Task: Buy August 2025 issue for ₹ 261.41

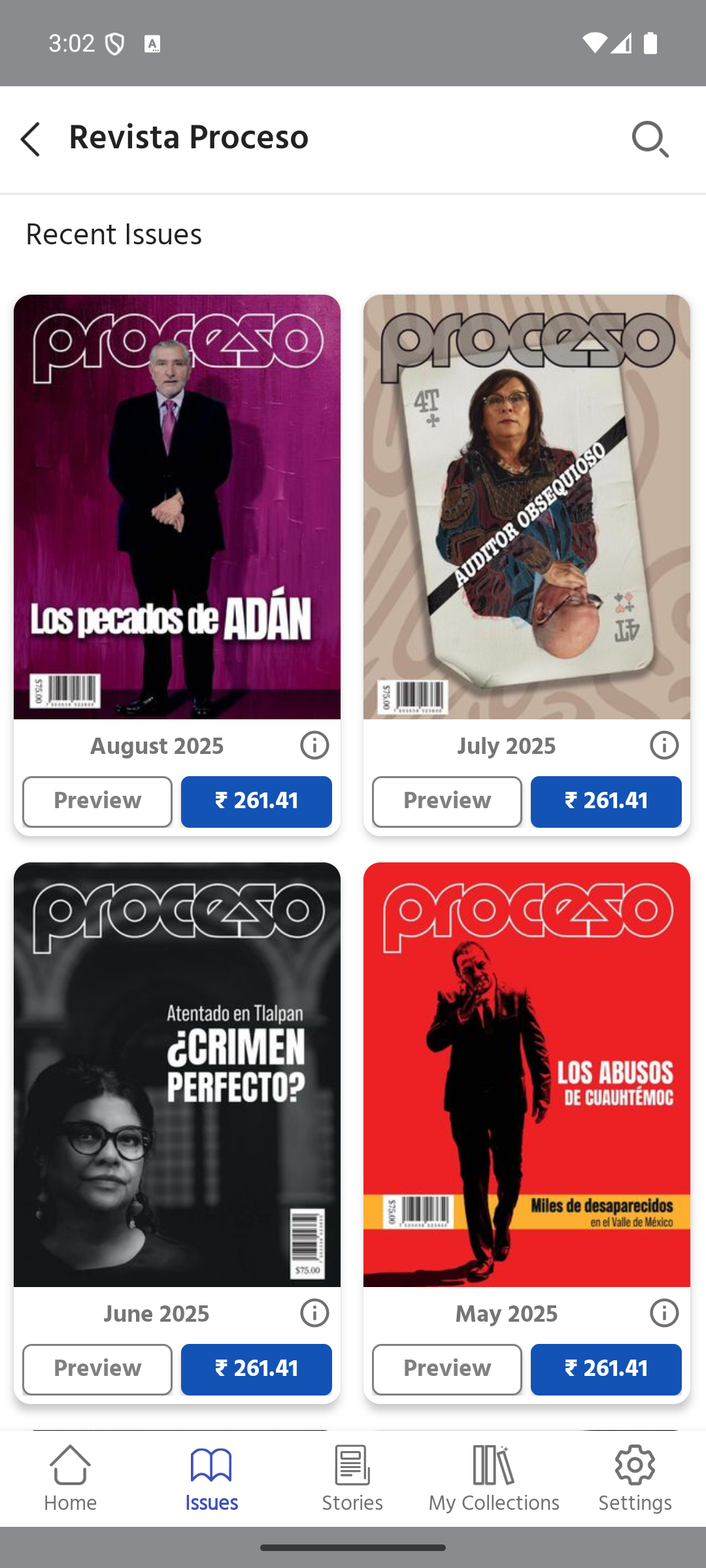Action: pyautogui.click(x=256, y=802)
